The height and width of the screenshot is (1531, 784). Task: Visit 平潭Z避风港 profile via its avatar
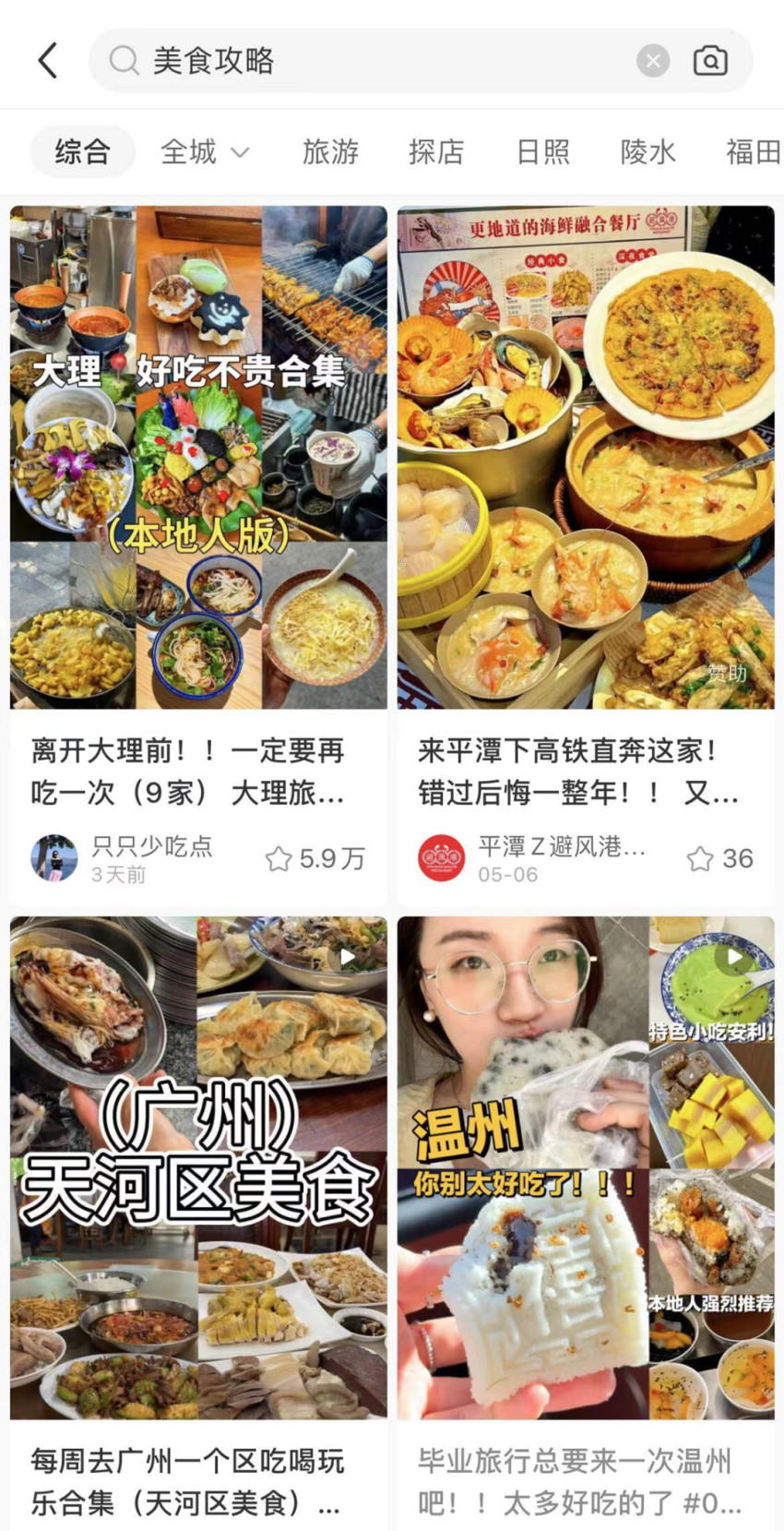[x=441, y=856]
